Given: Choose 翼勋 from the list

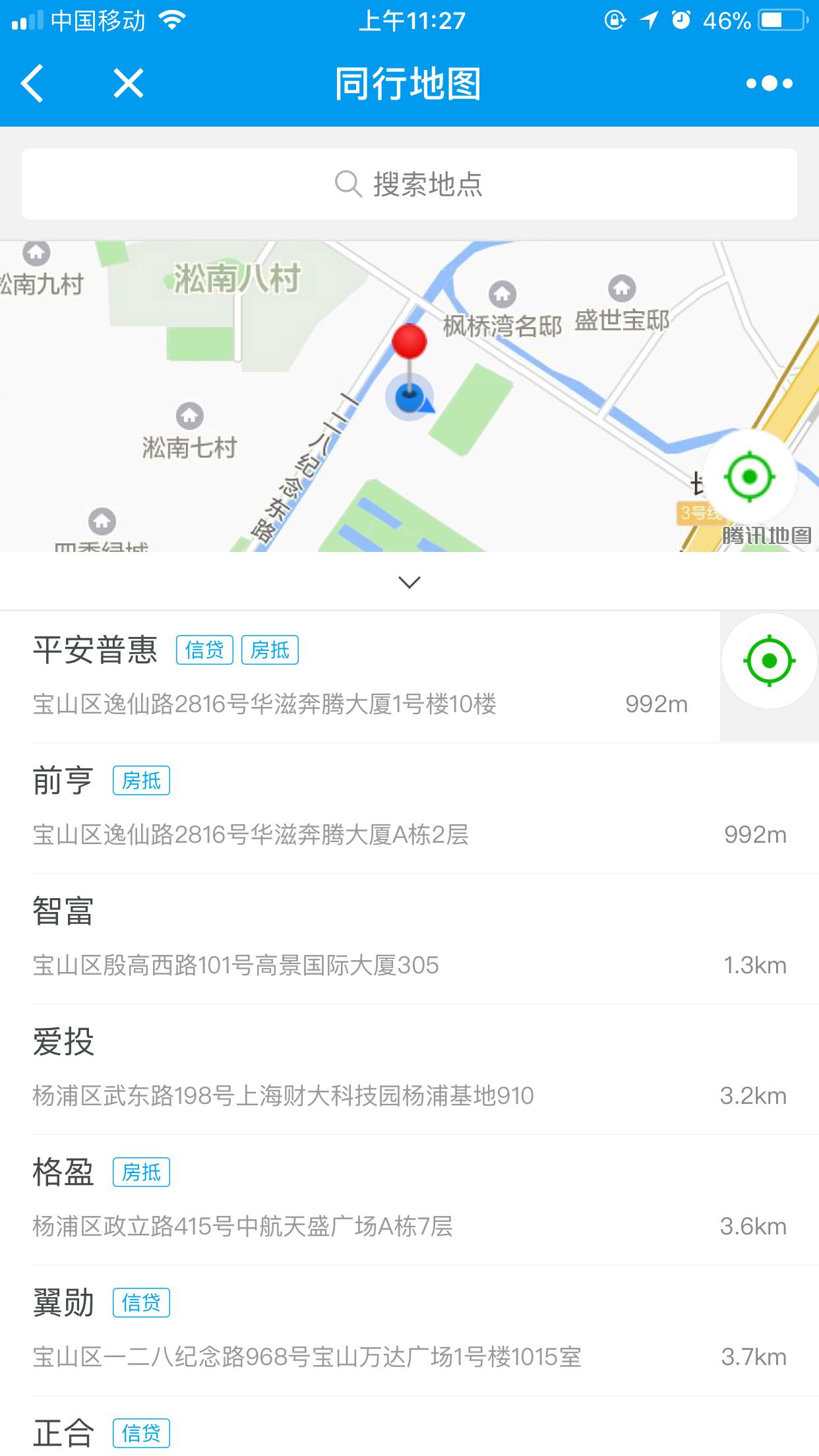Looking at the screenshot, I should (x=409, y=1330).
